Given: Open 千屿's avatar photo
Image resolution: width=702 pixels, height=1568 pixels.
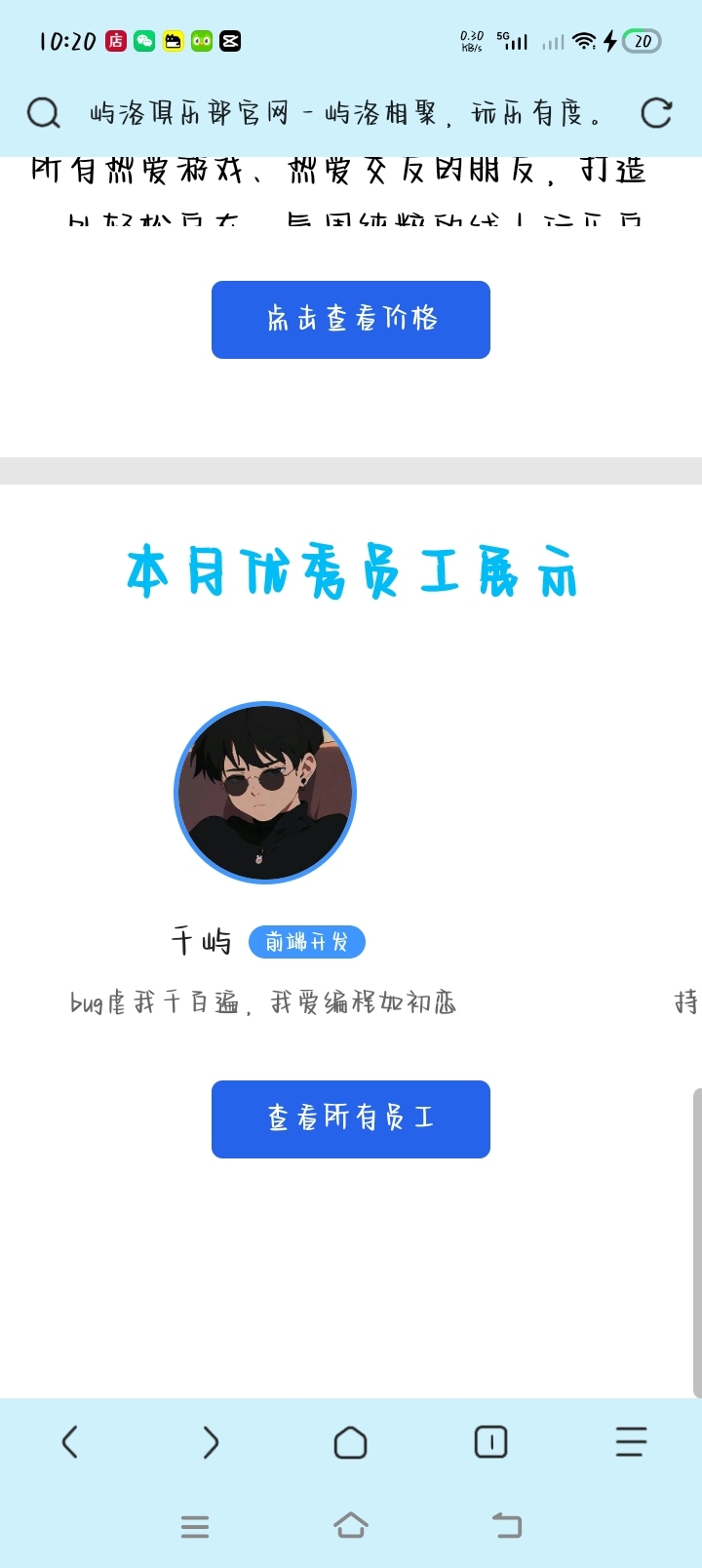Looking at the screenshot, I should click(x=265, y=793).
